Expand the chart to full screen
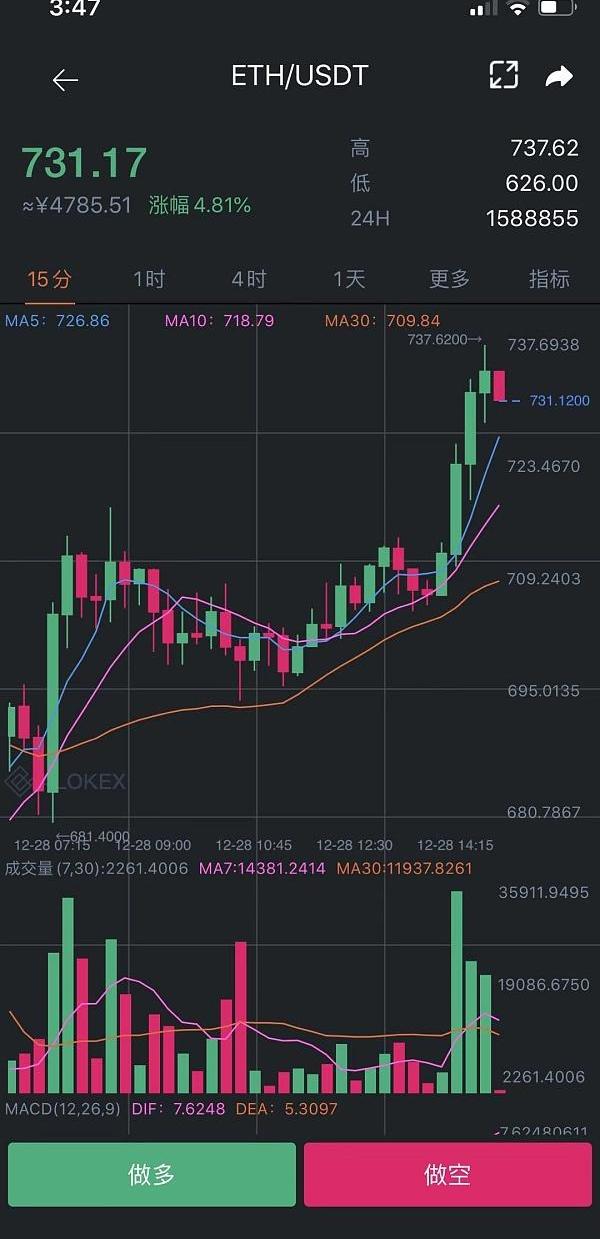 pos(503,76)
